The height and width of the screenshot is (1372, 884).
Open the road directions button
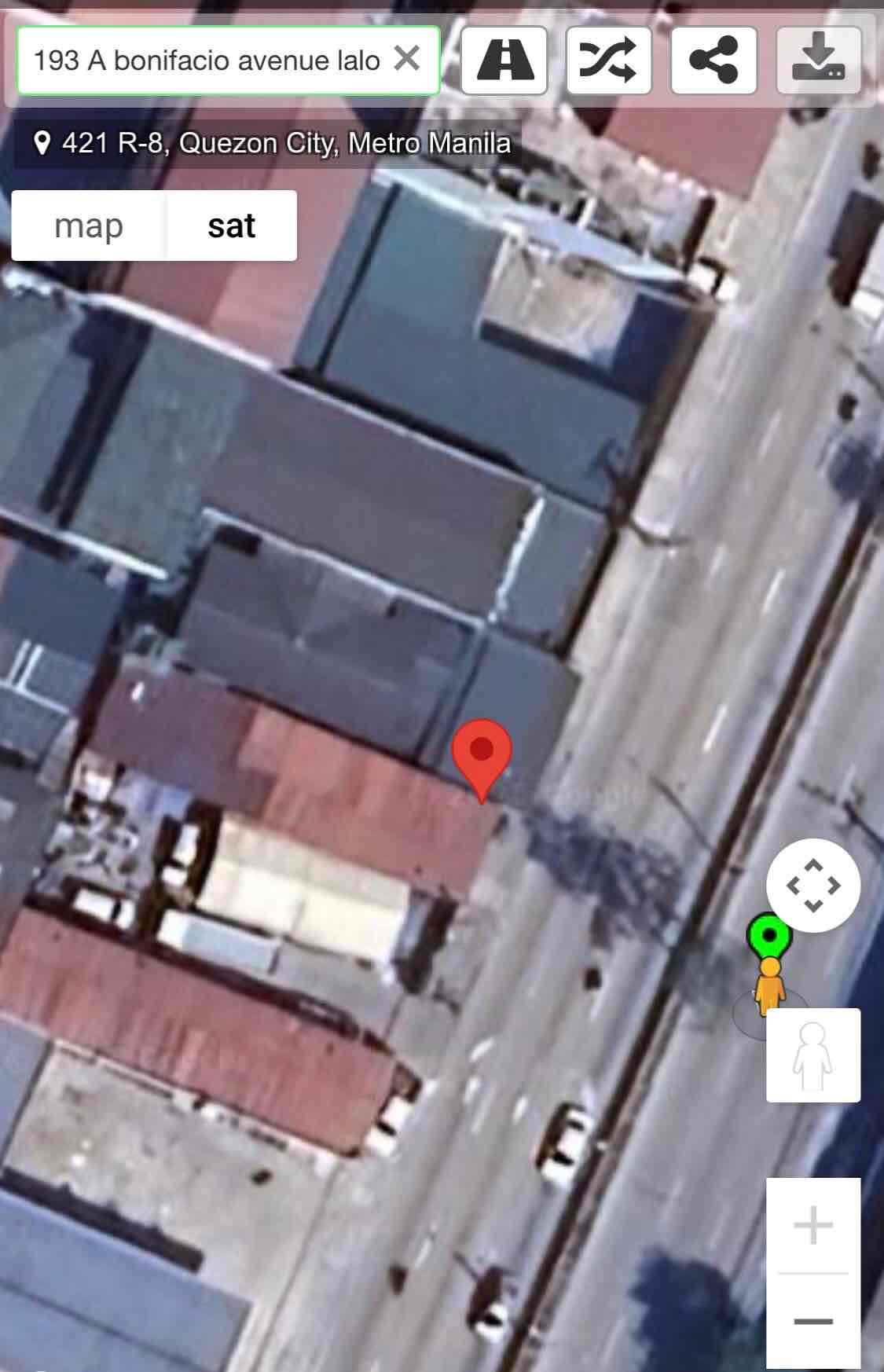coord(504,61)
